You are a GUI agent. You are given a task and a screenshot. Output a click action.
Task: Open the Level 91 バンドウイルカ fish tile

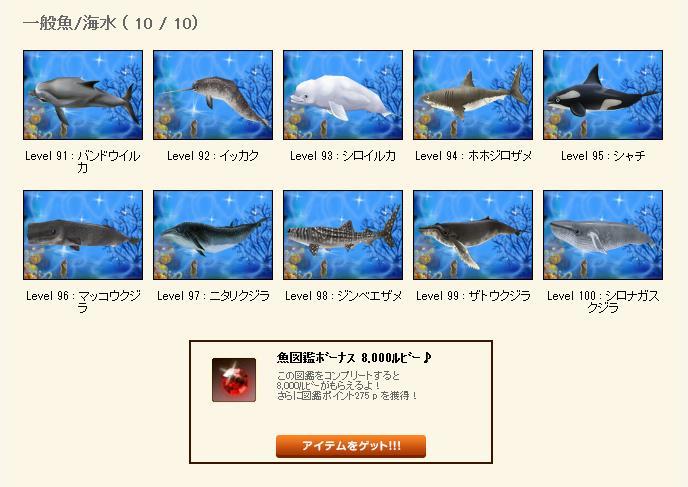83,95
